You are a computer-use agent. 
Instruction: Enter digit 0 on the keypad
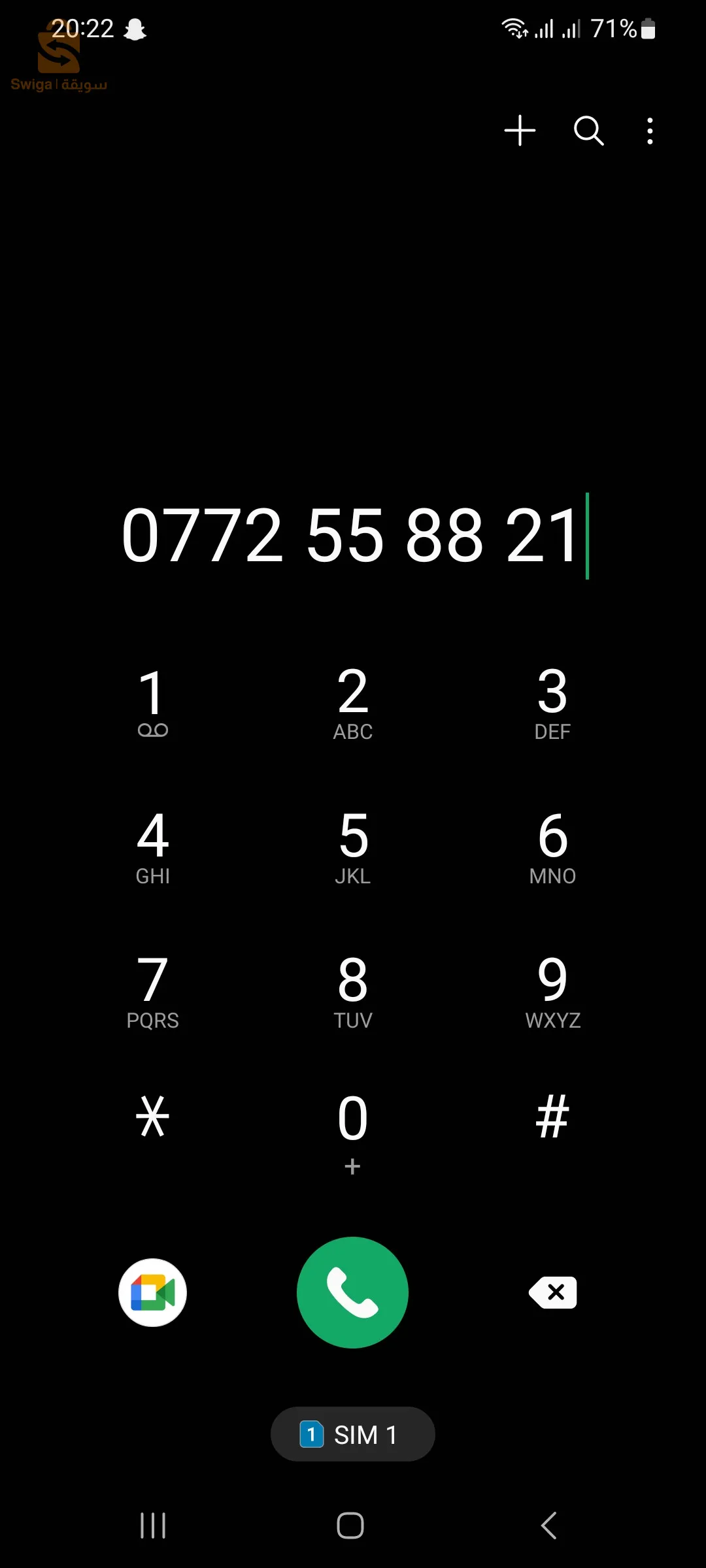click(353, 1130)
